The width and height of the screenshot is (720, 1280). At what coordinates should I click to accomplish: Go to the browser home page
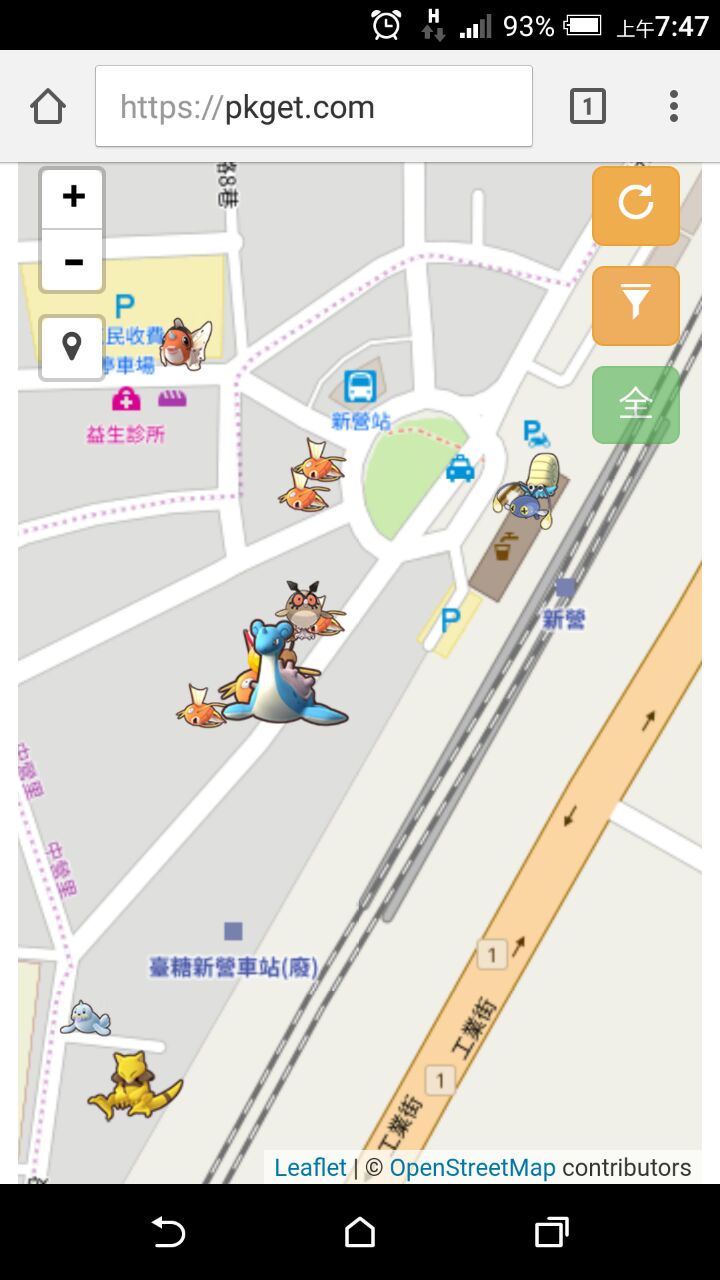tap(48, 106)
